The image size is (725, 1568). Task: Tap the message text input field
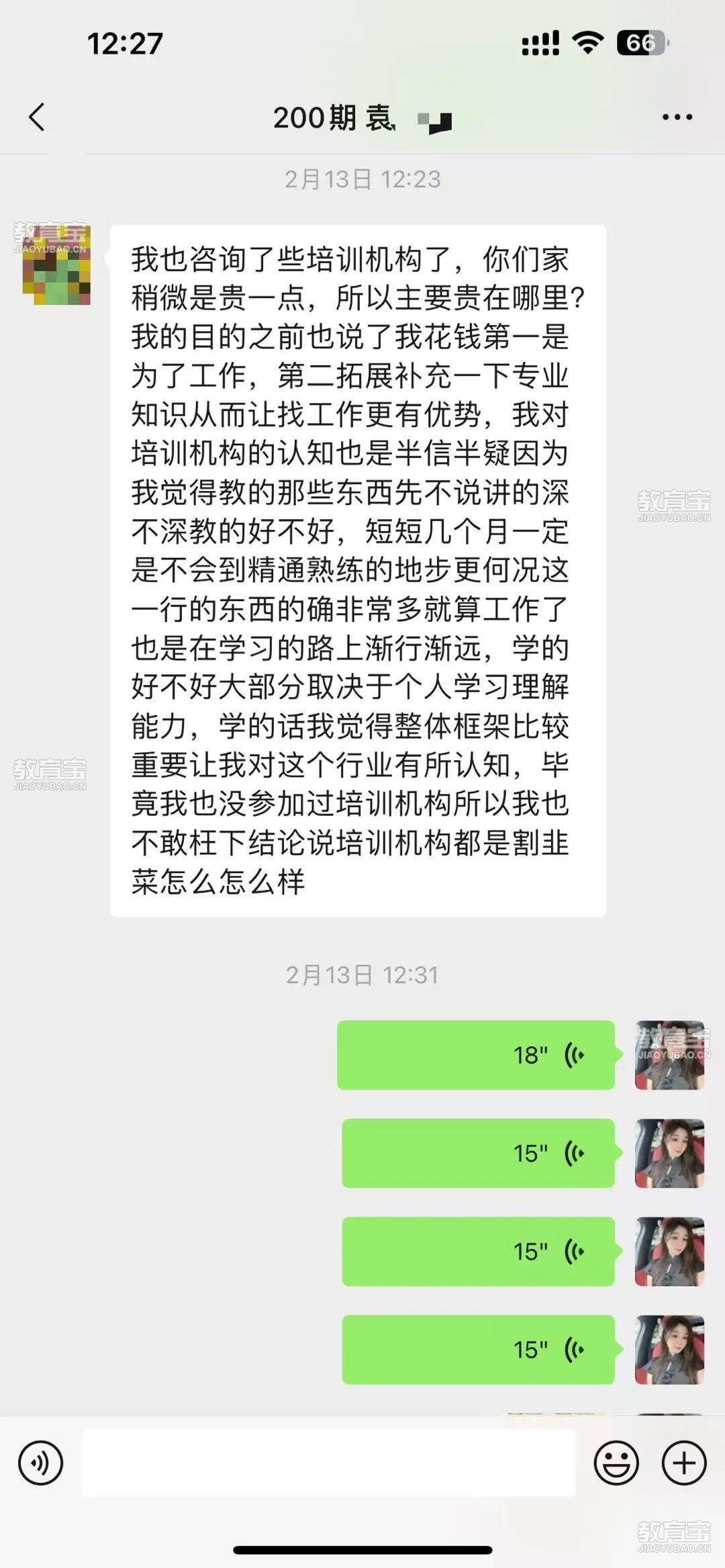coord(328,1463)
